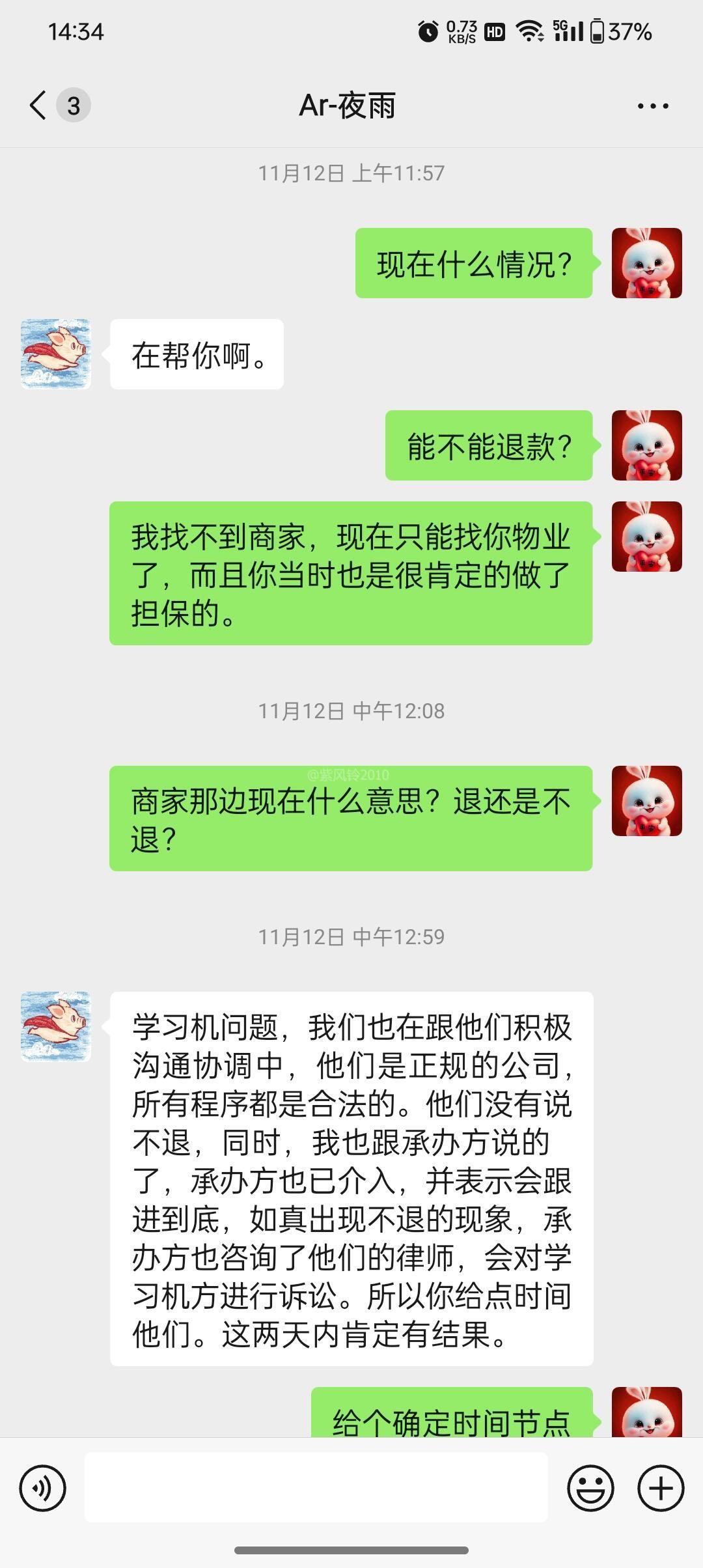Go back to the chat list
Screen dimensions: 703x1568
39,105
